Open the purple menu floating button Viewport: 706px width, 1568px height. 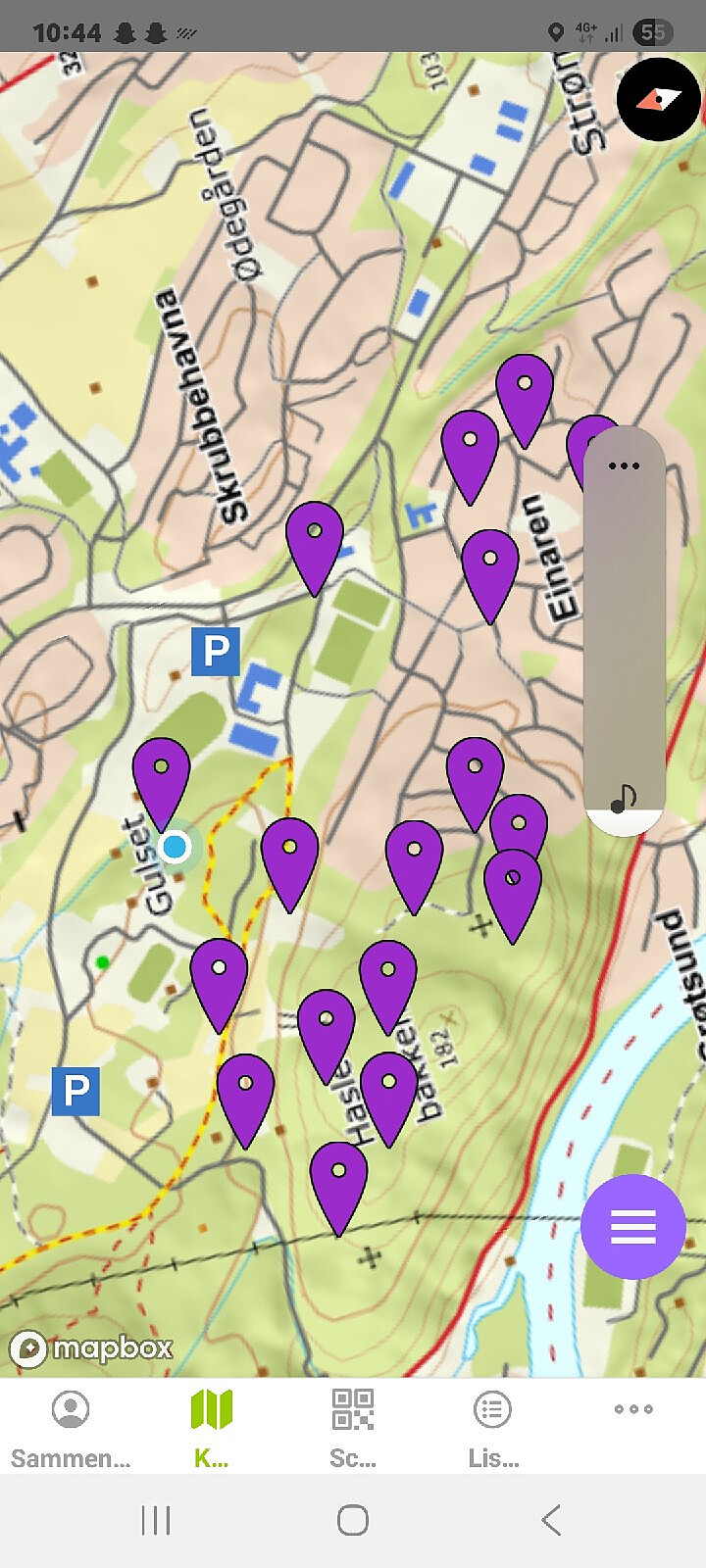(x=632, y=1226)
